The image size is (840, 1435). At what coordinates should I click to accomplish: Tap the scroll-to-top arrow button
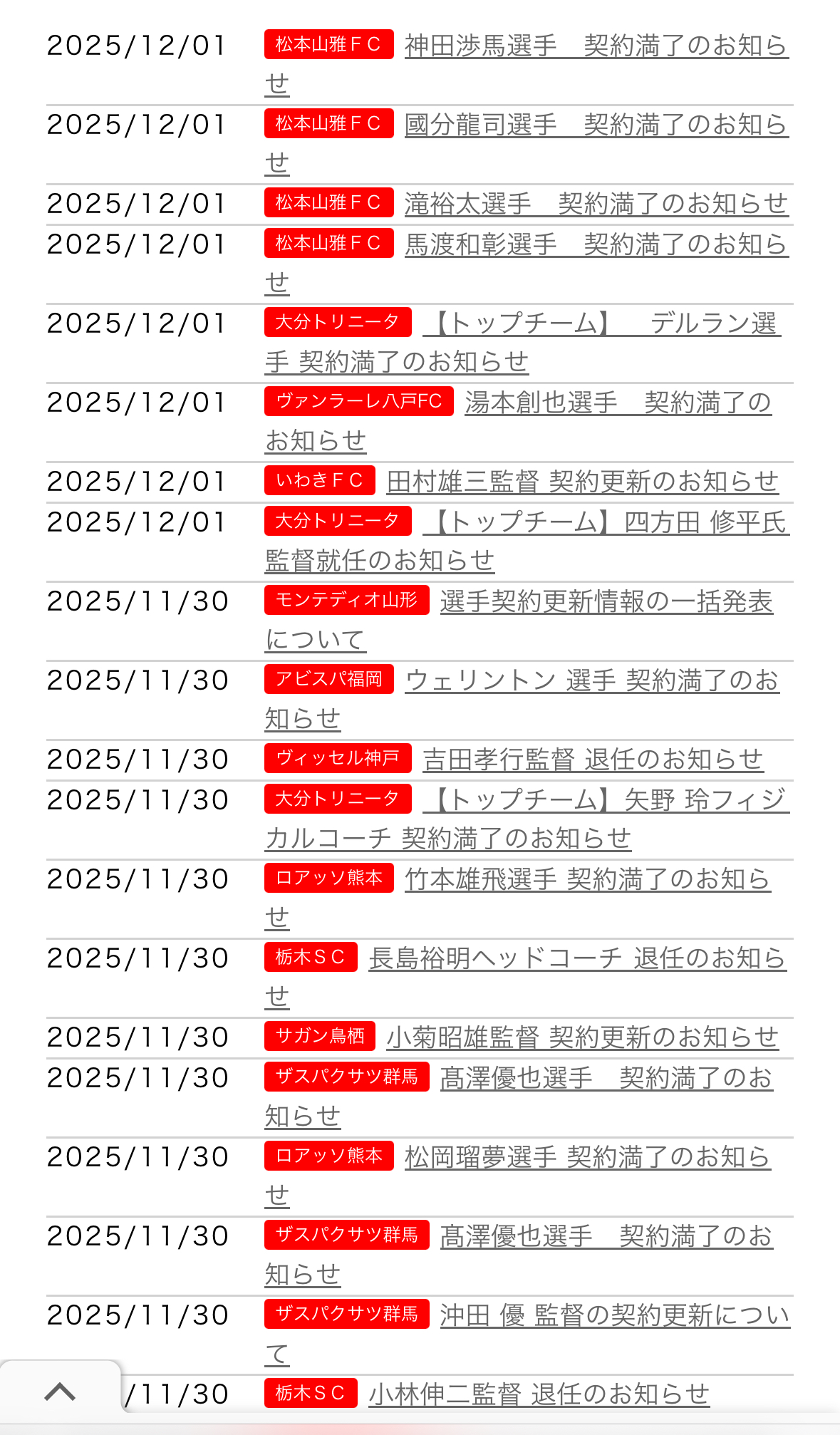click(60, 1391)
